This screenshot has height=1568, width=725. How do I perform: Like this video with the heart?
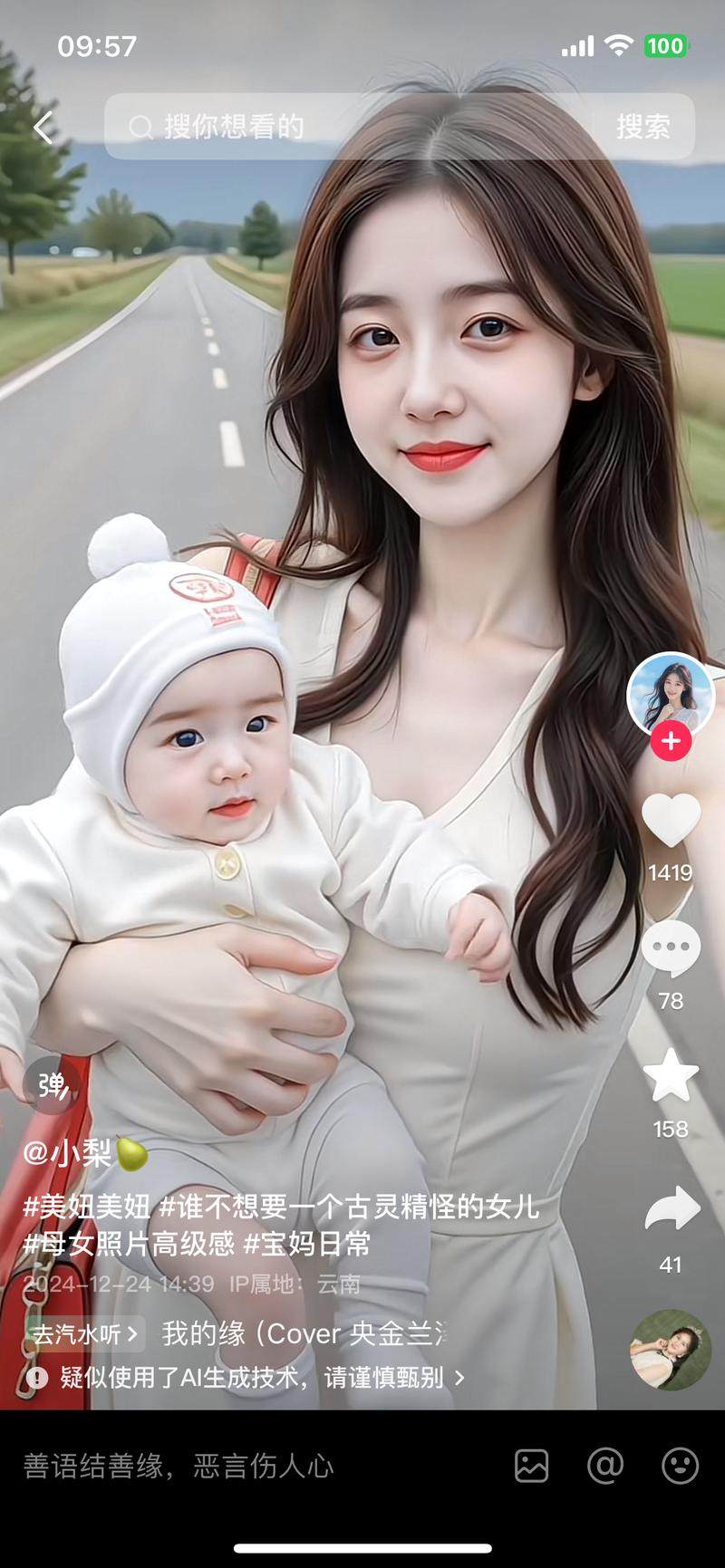point(671,821)
